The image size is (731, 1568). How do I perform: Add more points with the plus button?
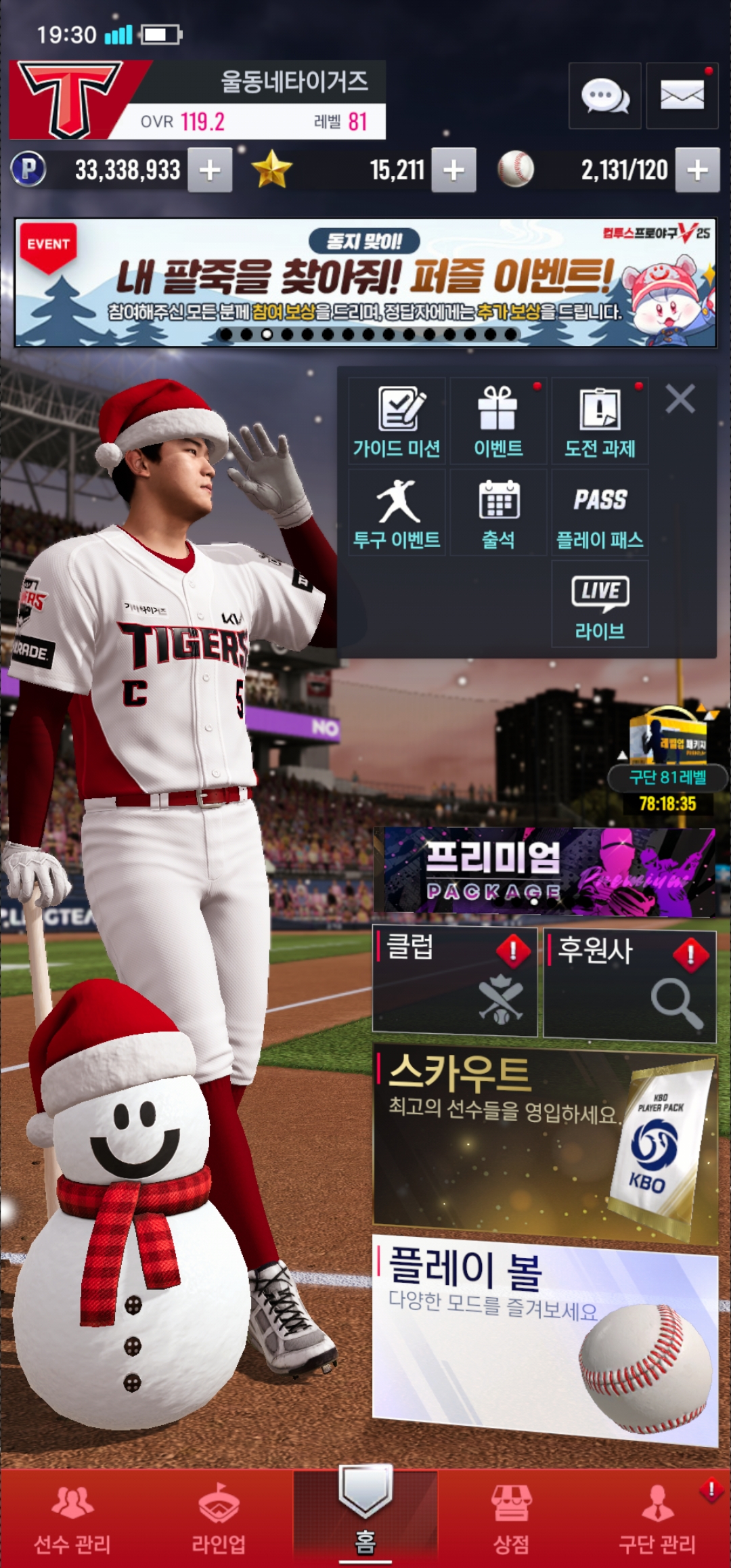point(210,170)
